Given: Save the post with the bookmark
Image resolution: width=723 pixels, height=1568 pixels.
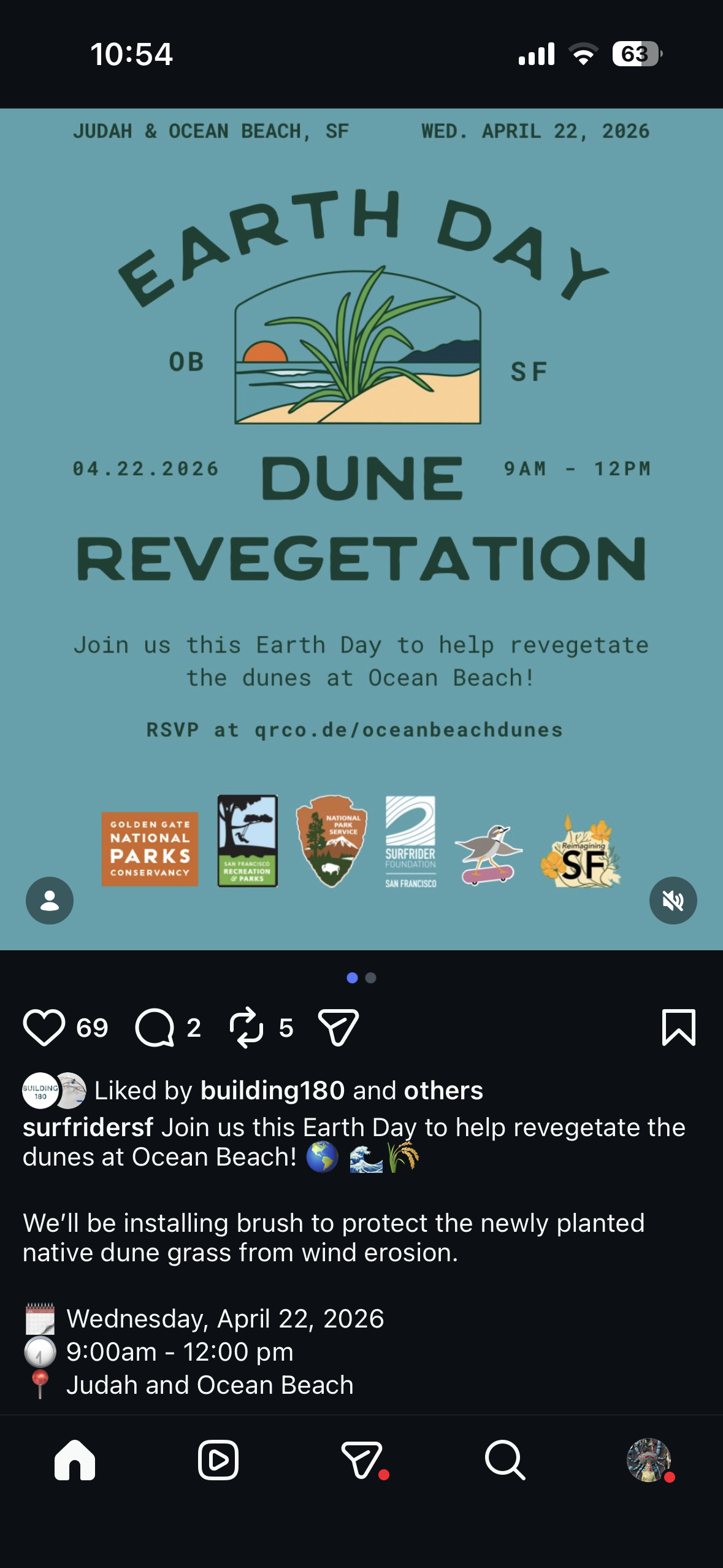Looking at the screenshot, I should [x=678, y=1029].
